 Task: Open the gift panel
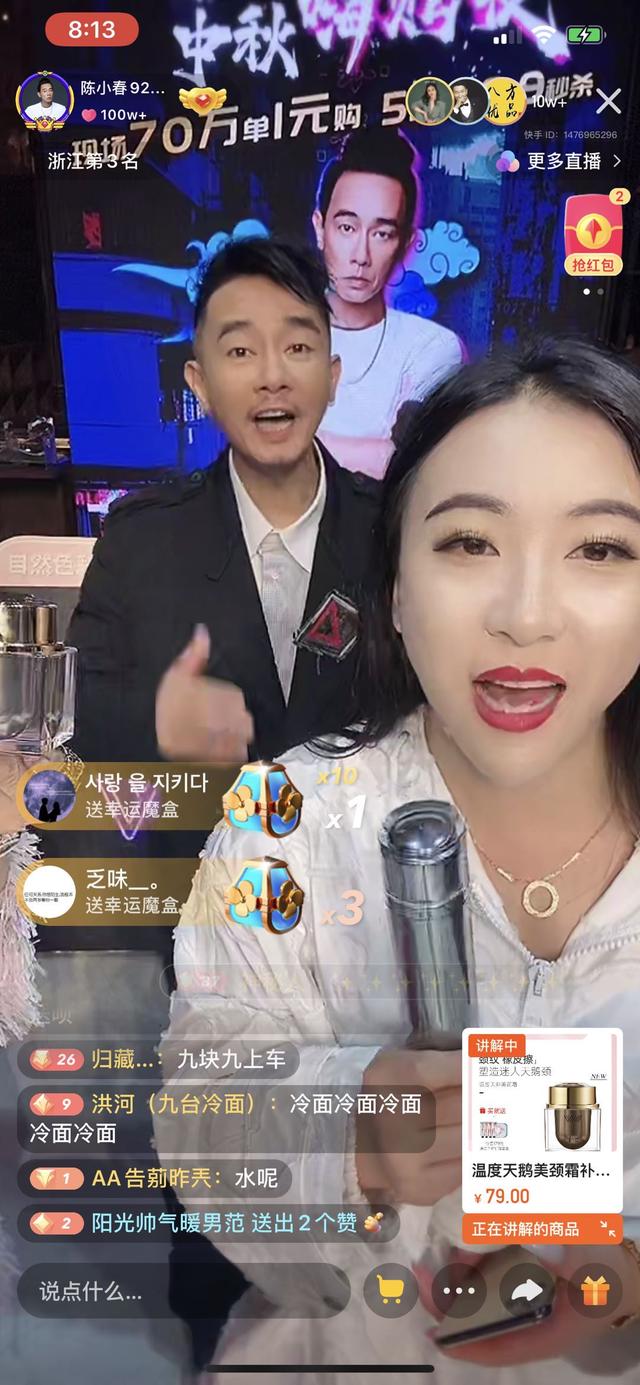595,1291
